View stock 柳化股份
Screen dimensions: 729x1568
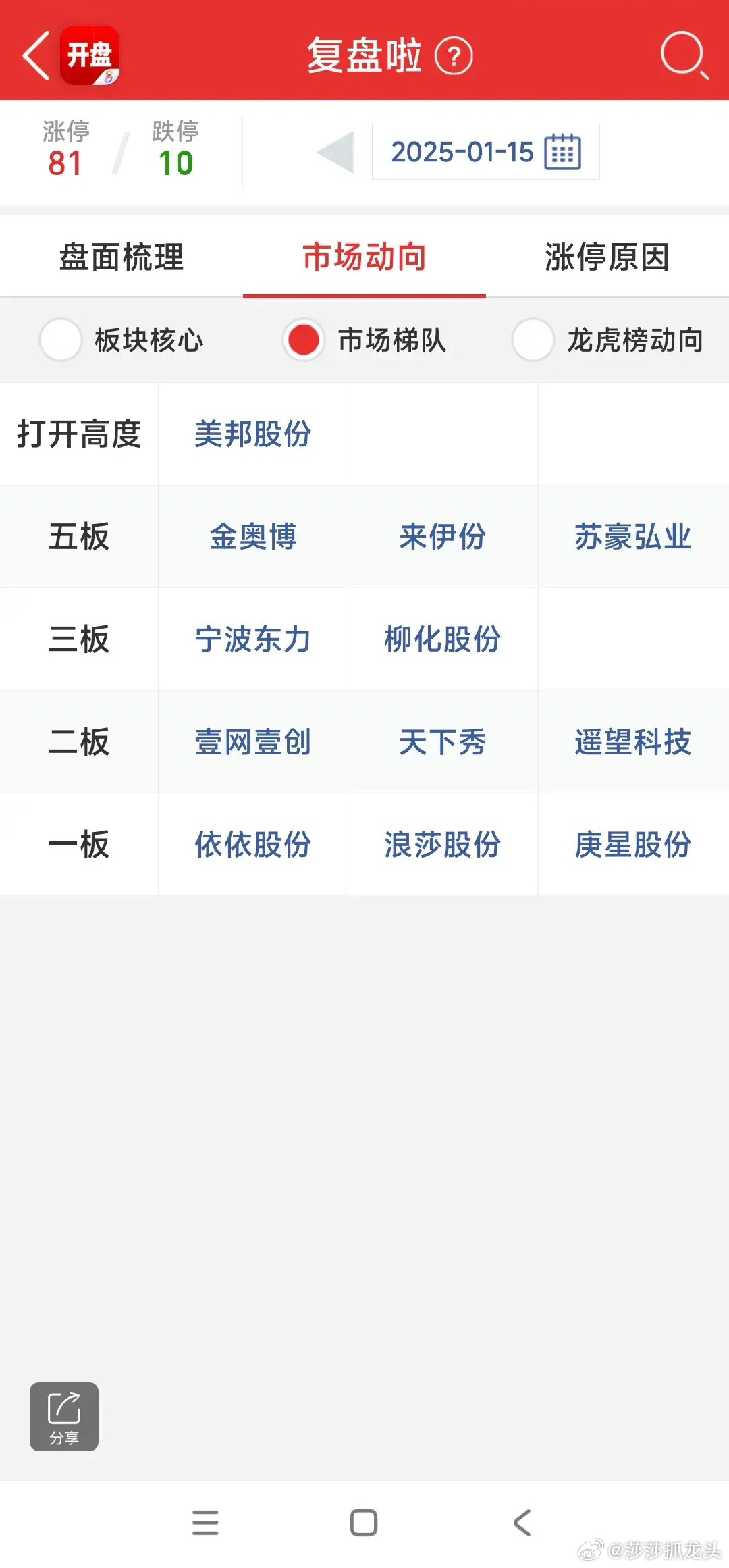click(x=442, y=639)
